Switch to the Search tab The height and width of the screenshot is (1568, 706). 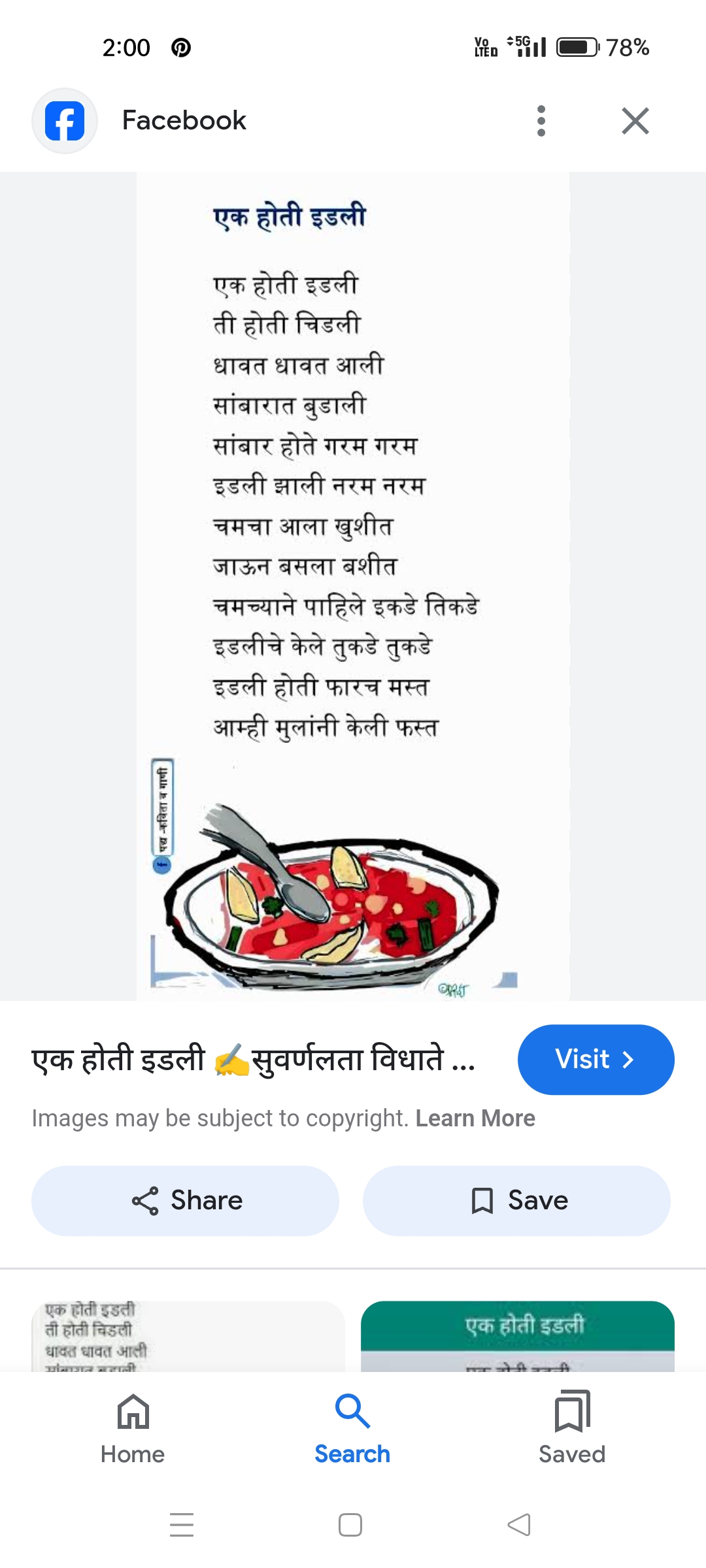click(352, 1428)
